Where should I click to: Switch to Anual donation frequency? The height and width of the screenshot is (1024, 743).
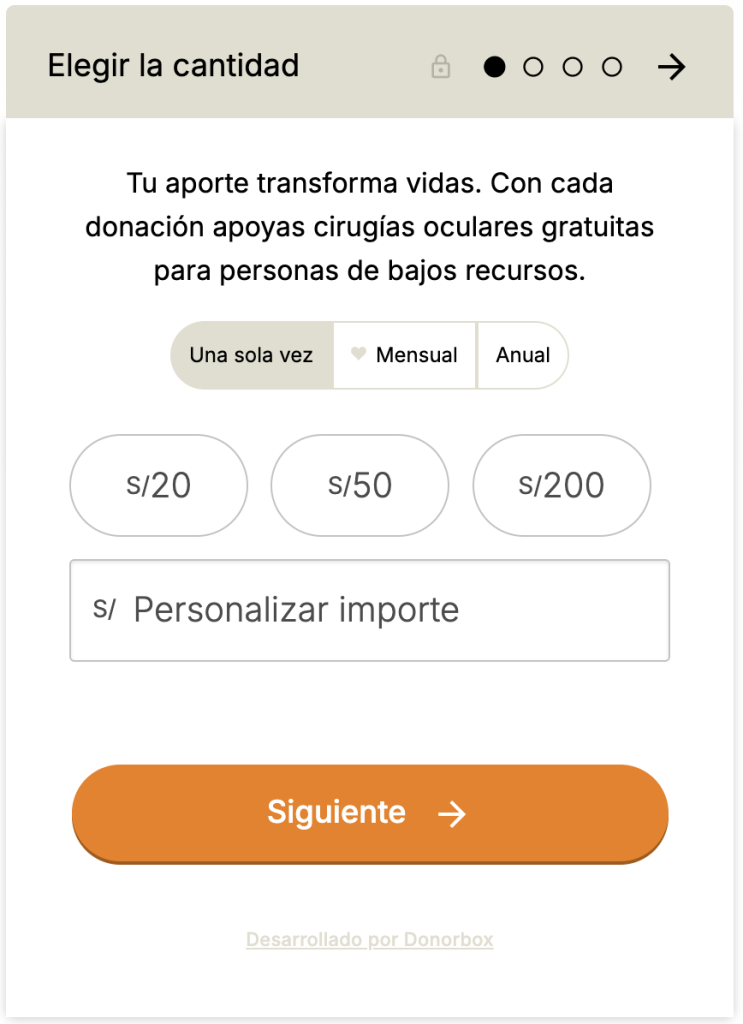(523, 355)
